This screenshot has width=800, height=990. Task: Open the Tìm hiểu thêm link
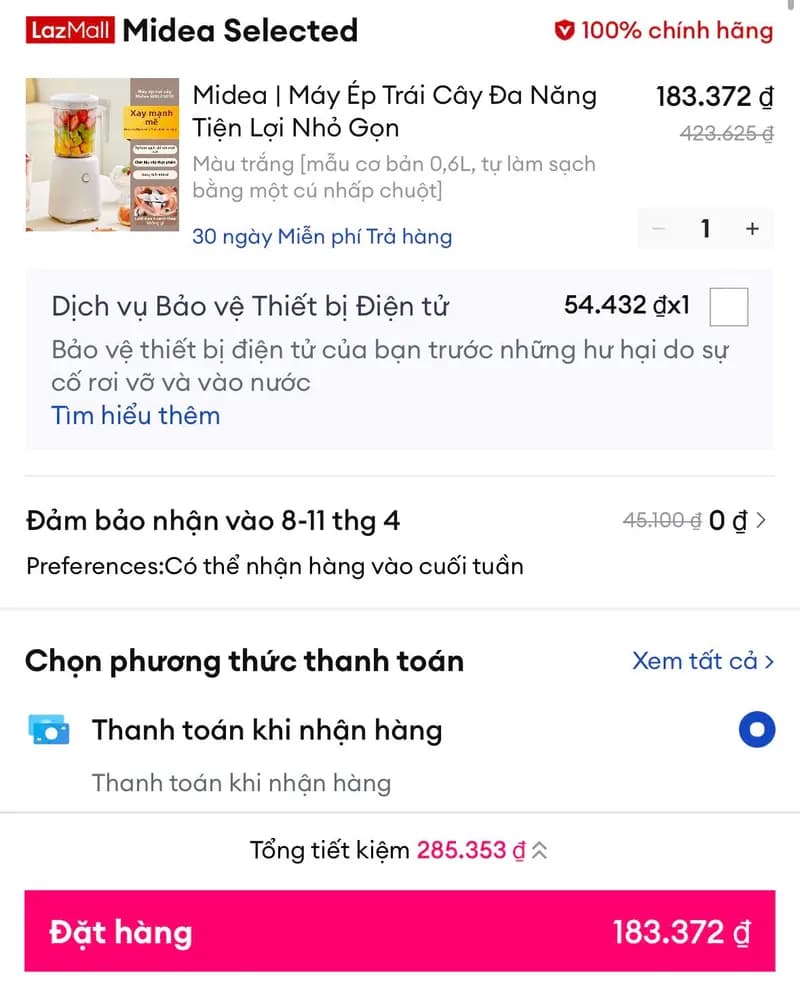pos(135,415)
